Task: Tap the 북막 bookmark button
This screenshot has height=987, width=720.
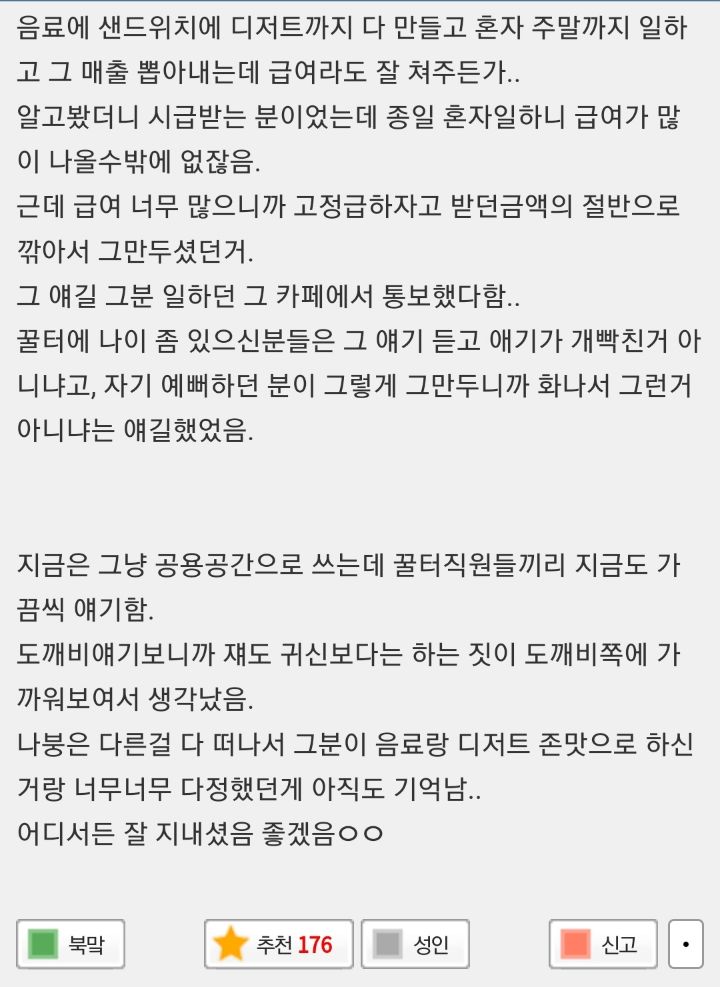Action: click(x=70, y=944)
